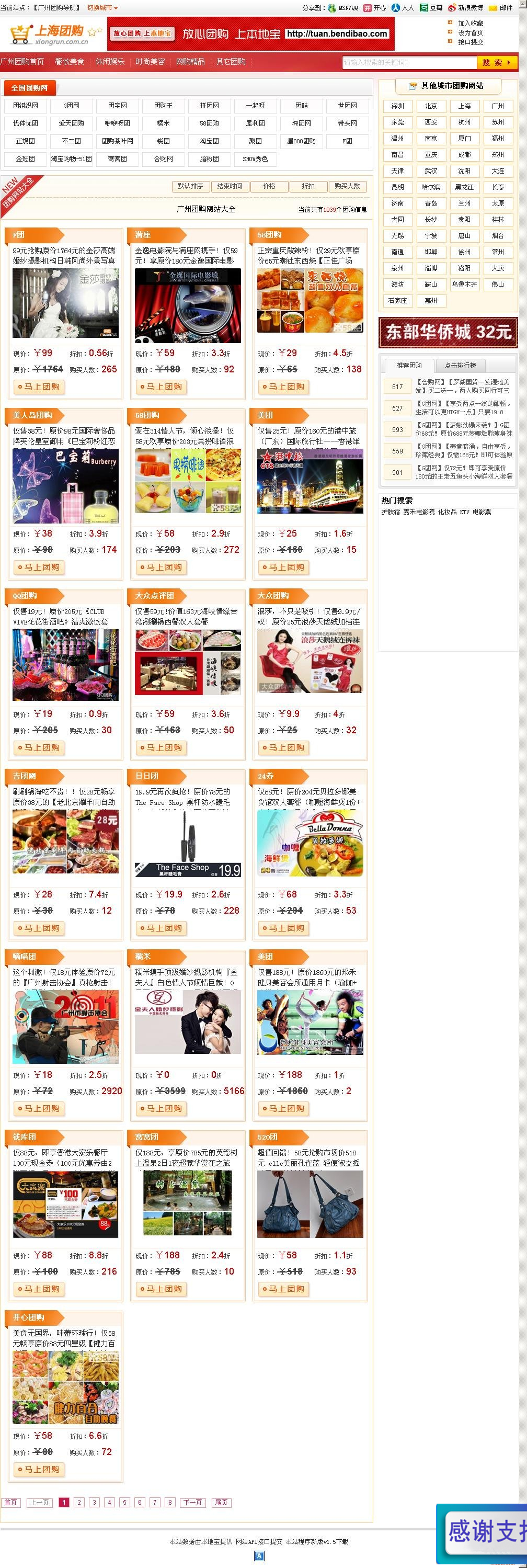Open the 餐饮美食 navigation tab
Screen dimensions: 527x1568
[70, 62]
